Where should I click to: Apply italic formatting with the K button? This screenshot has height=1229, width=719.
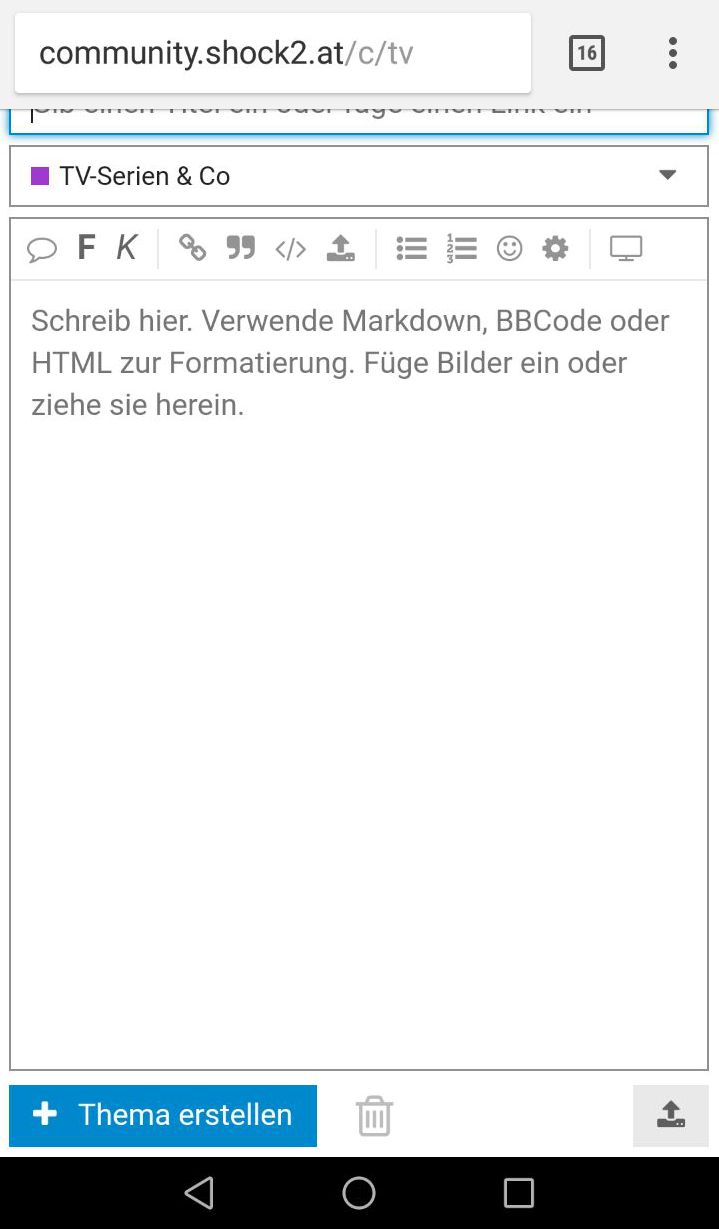126,248
